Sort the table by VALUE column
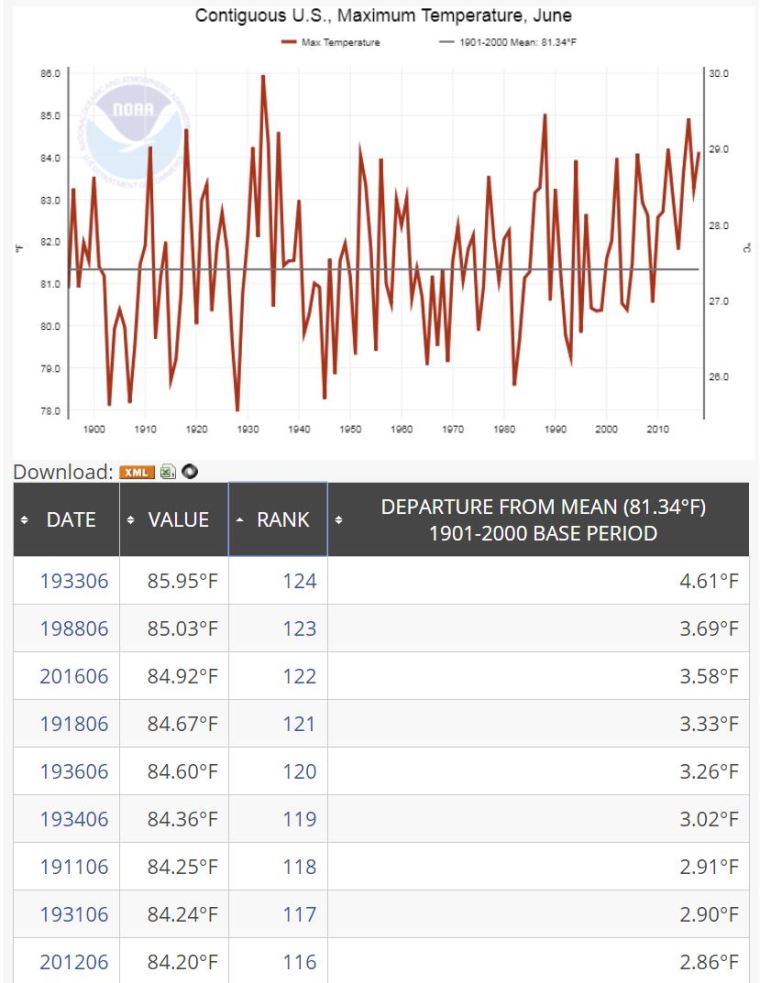This screenshot has height=983, width=760. [x=173, y=520]
